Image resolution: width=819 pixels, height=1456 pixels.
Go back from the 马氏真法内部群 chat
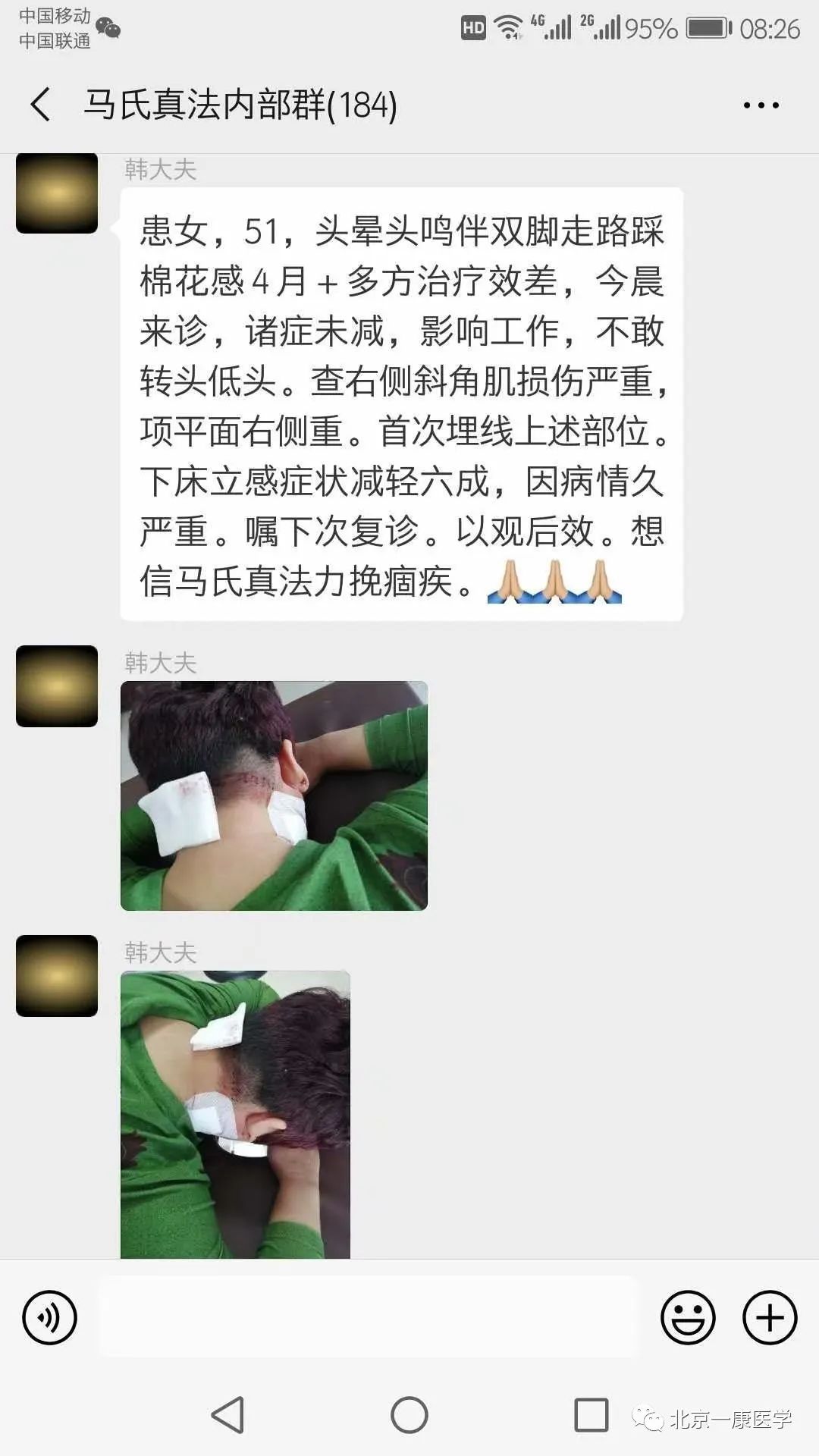point(41,104)
